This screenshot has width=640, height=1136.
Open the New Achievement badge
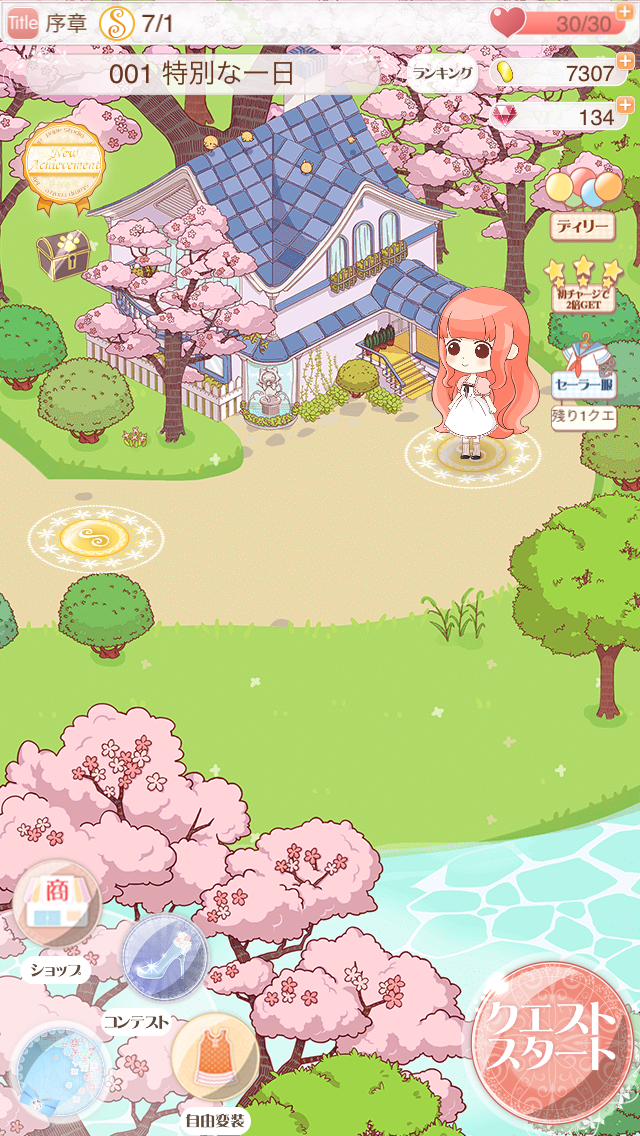64,165
